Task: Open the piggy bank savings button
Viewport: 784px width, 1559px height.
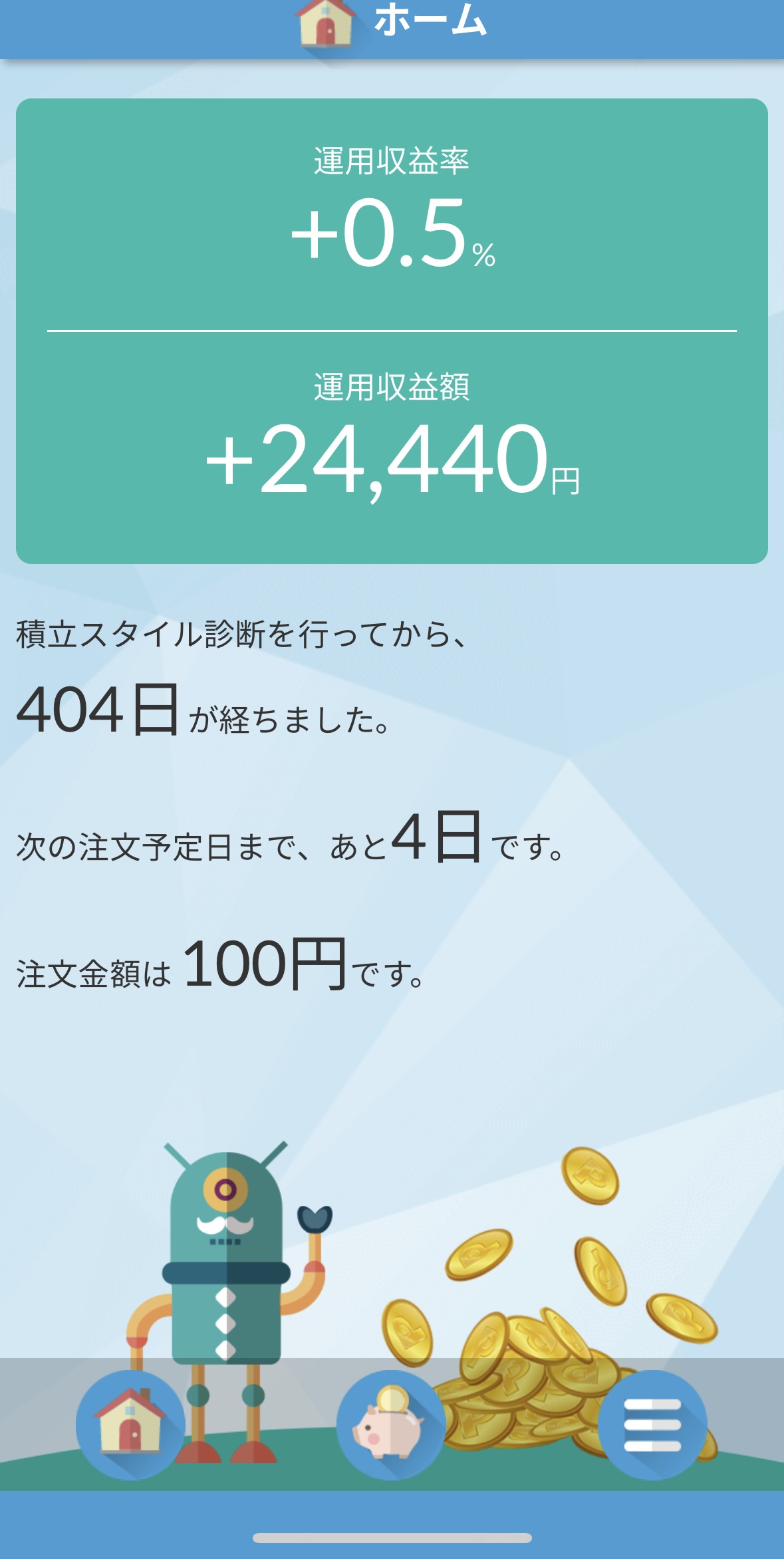Action: (391, 1425)
